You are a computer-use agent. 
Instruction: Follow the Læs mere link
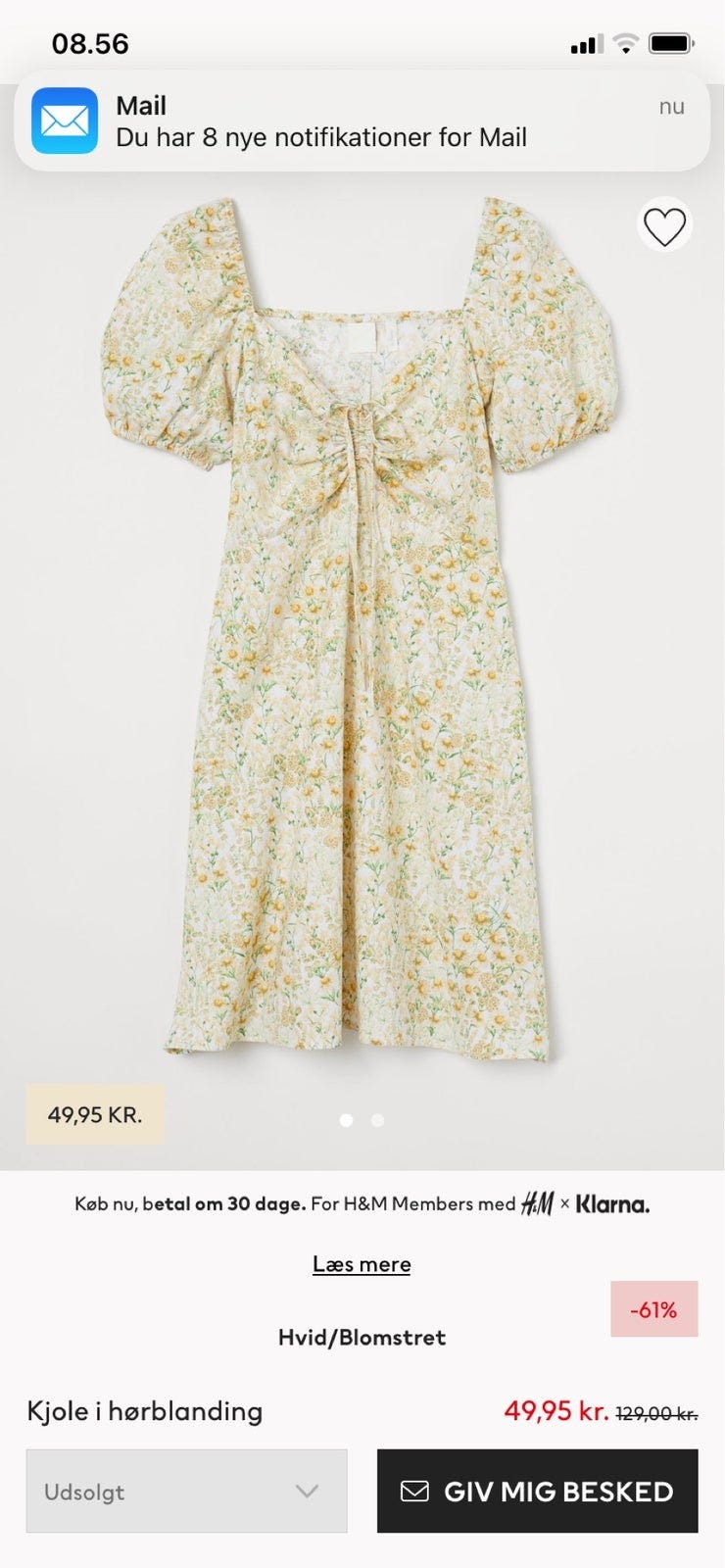362,1264
